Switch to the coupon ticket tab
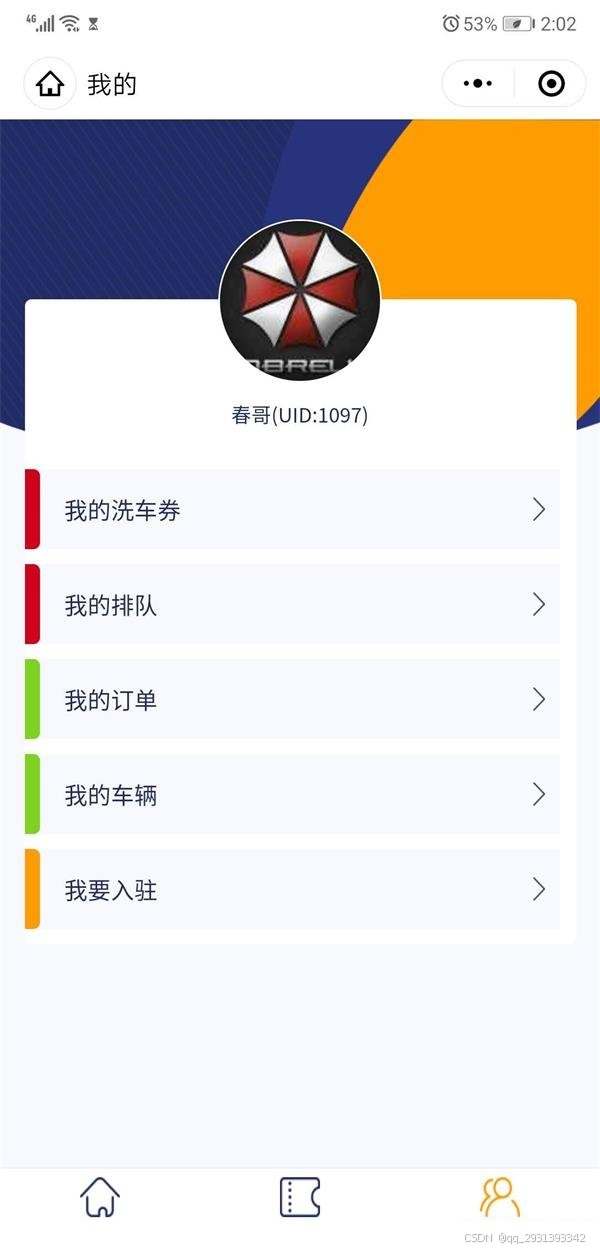 point(300,1197)
